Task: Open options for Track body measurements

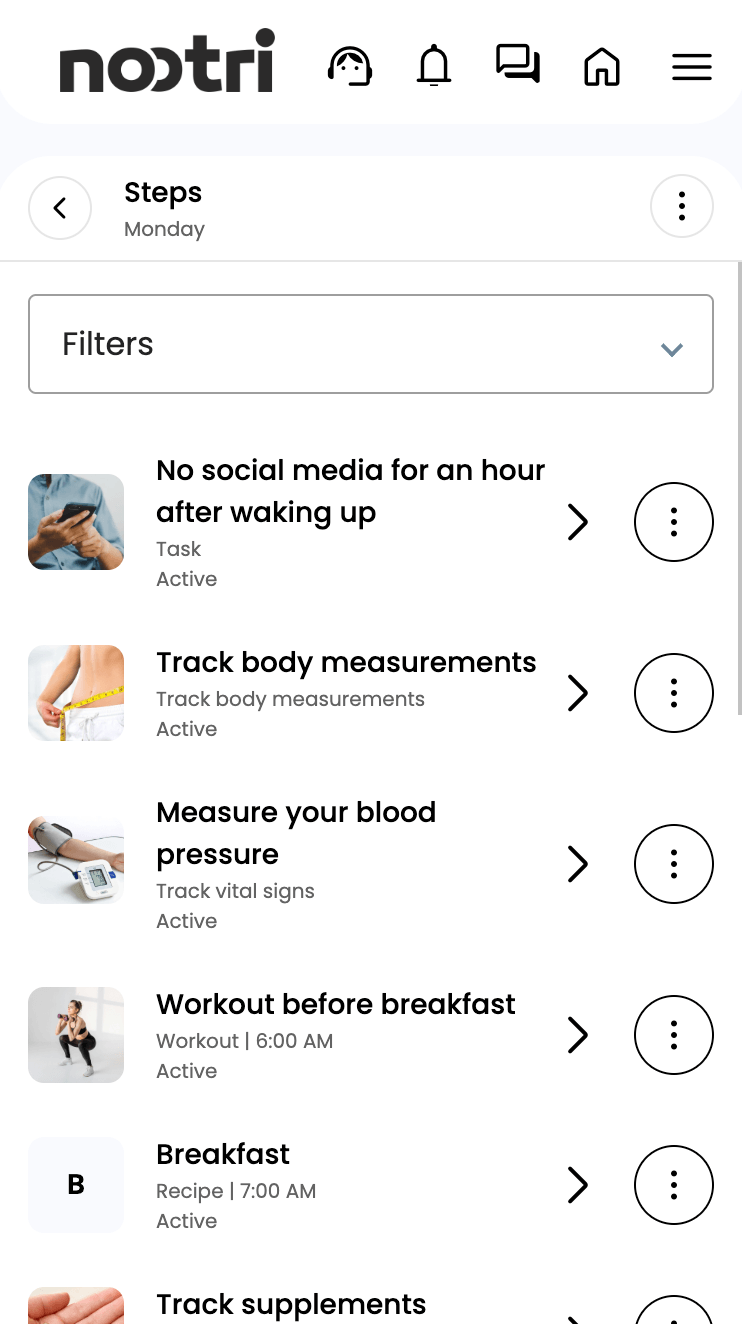Action: (673, 693)
